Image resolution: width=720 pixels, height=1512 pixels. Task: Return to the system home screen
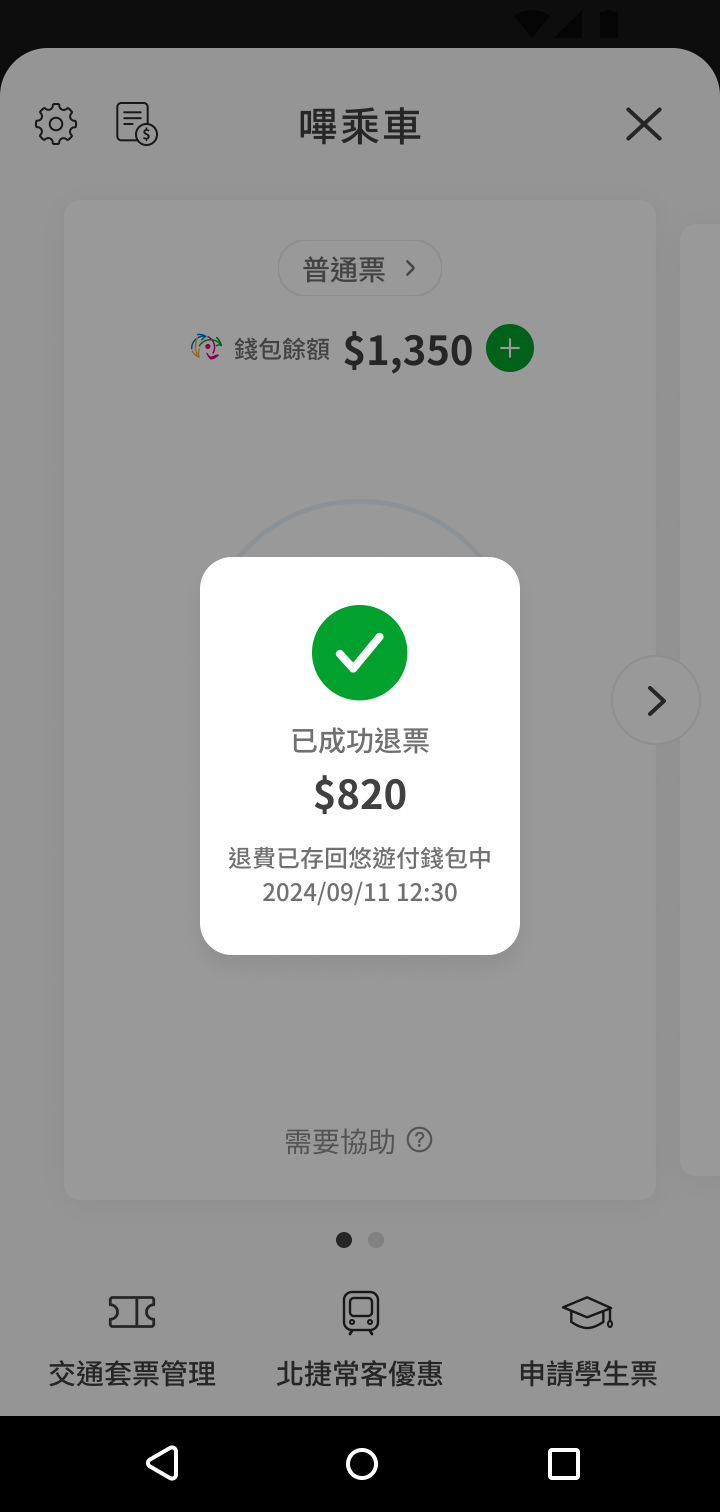(x=362, y=1464)
